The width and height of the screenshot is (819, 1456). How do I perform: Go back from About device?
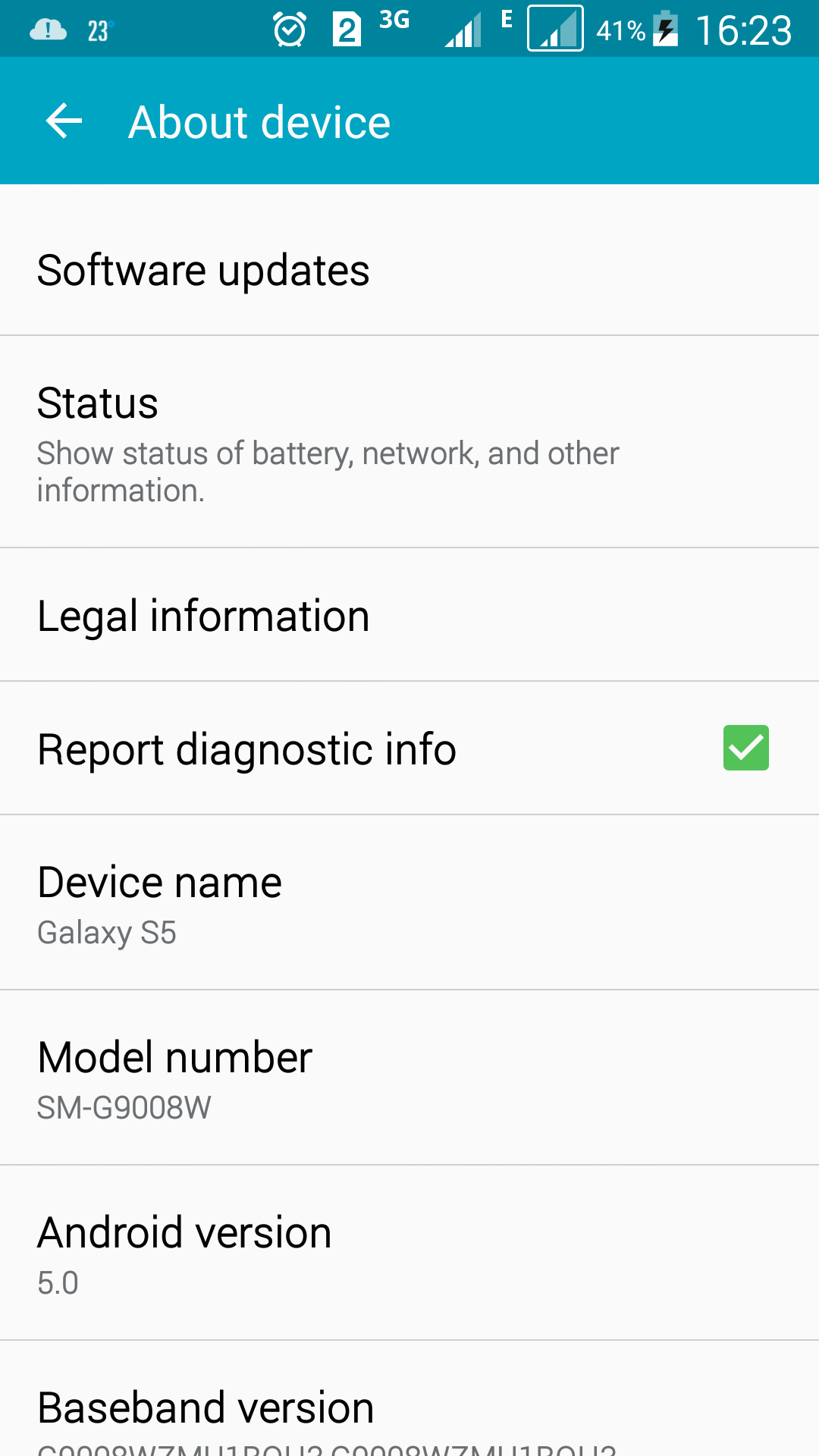[x=64, y=121]
